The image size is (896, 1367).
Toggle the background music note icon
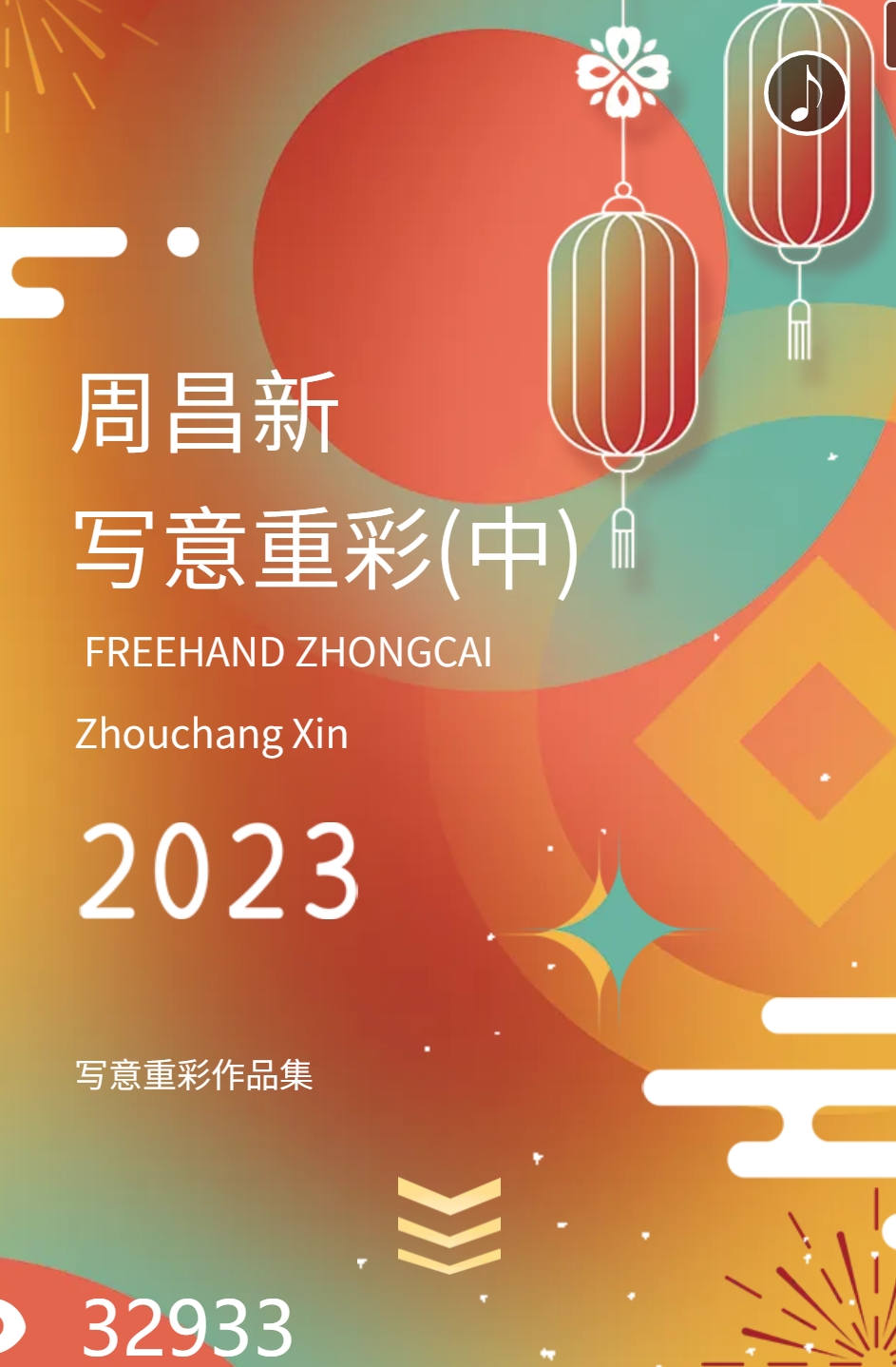(x=805, y=93)
